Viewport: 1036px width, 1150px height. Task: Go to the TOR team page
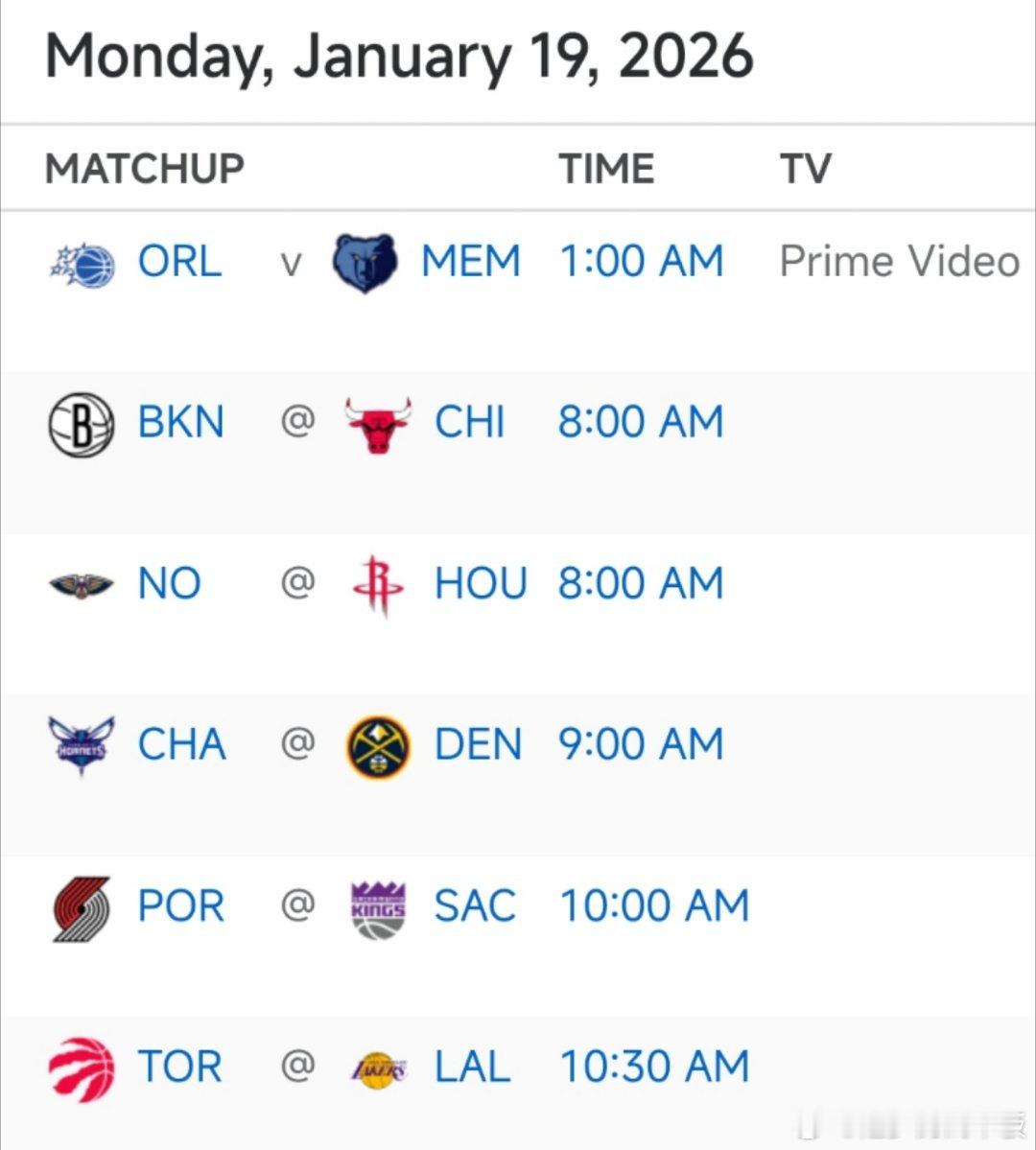tap(179, 1068)
